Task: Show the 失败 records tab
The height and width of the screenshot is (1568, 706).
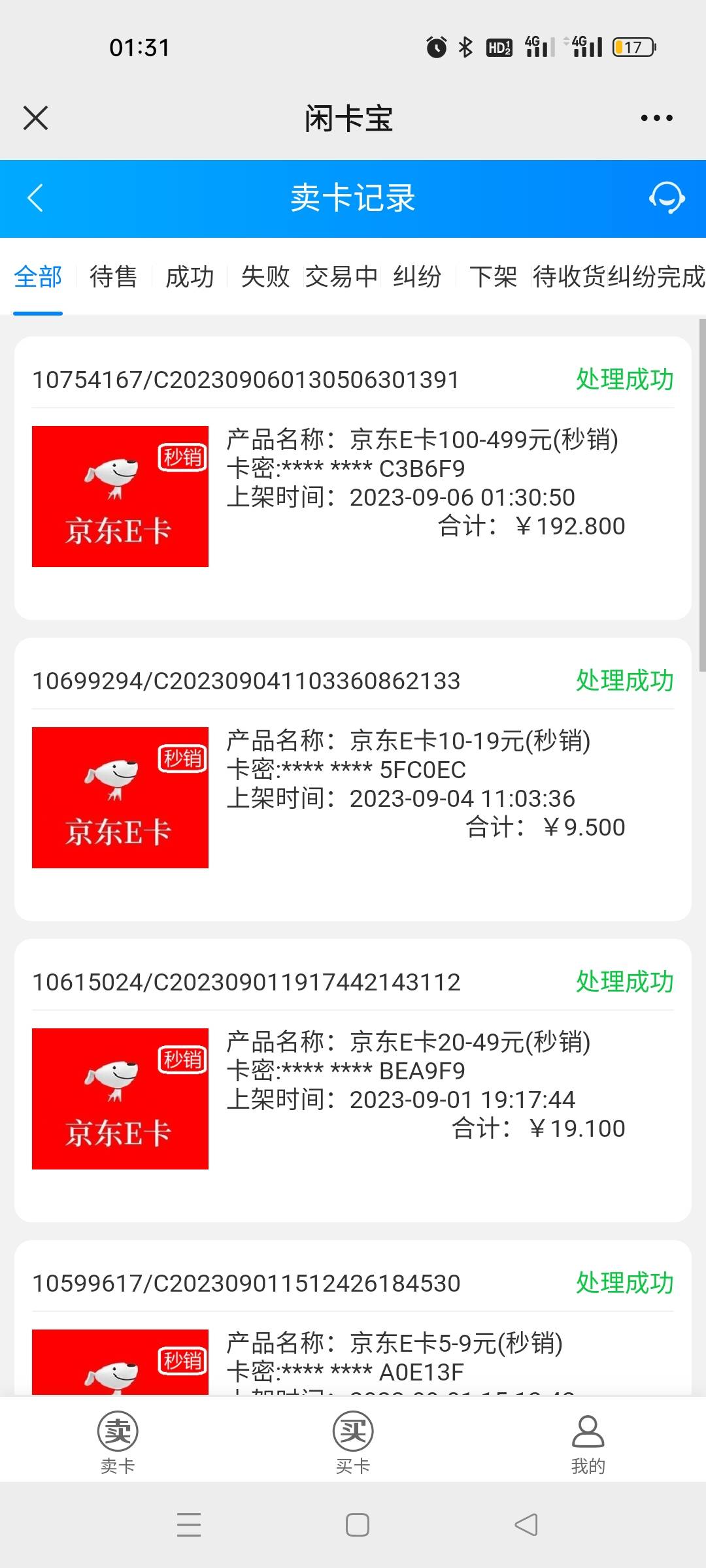Action: coord(265,276)
